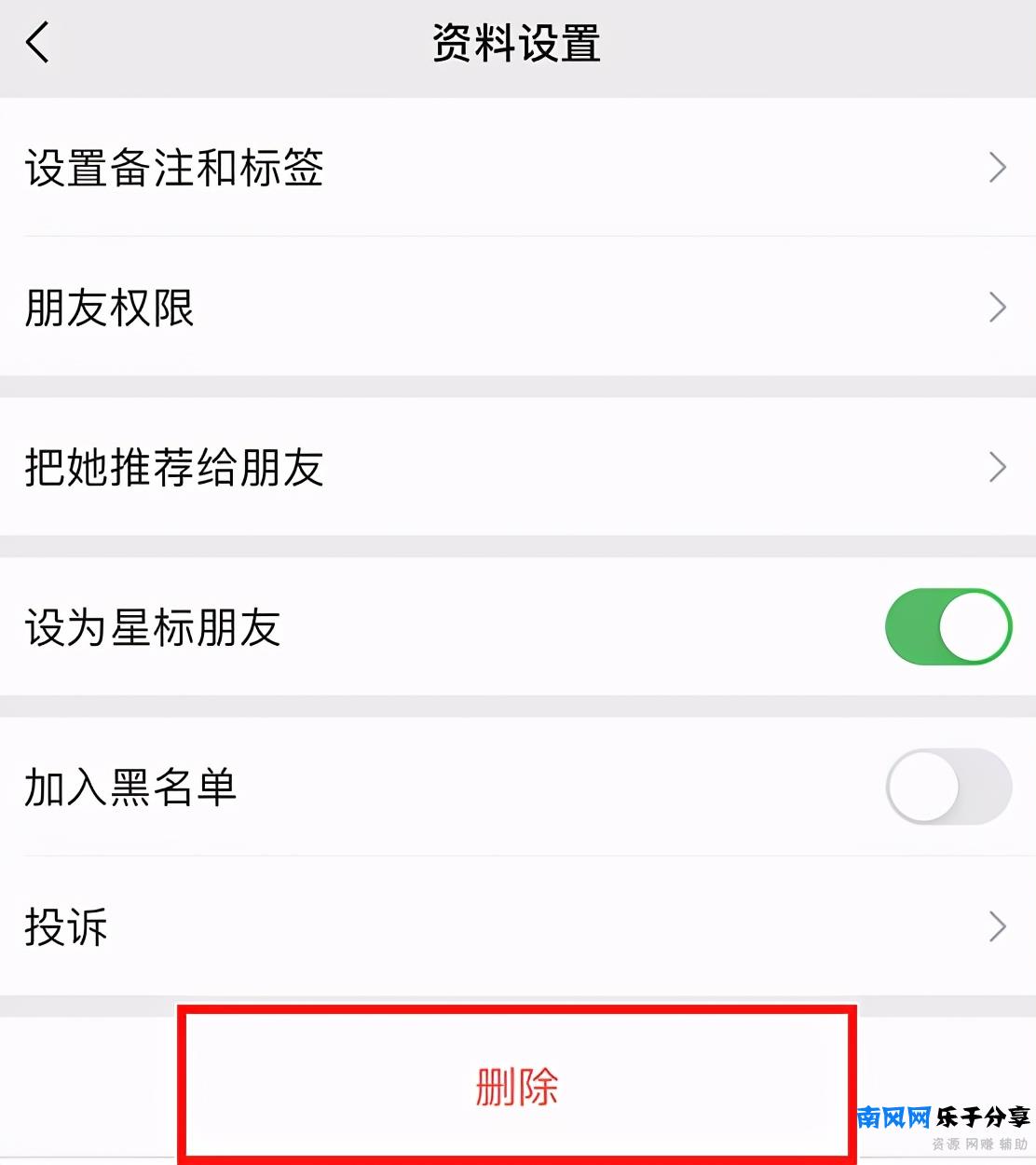Open 设置备注和标签
The height and width of the screenshot is (1165, 1036).
point(517,168)
